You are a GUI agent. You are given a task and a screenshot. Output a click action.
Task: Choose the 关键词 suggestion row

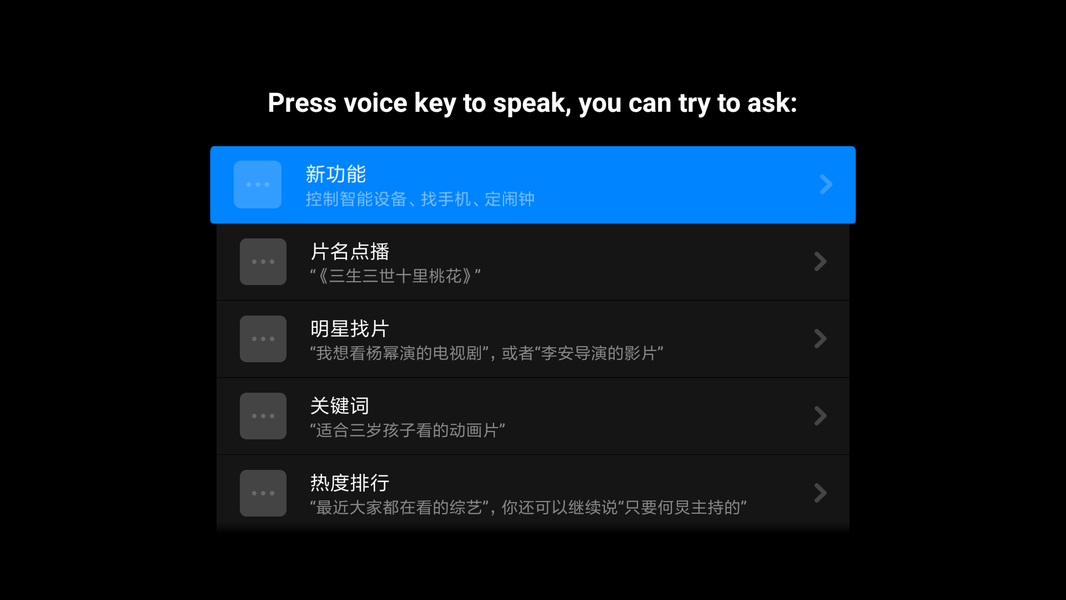point(532,416)
